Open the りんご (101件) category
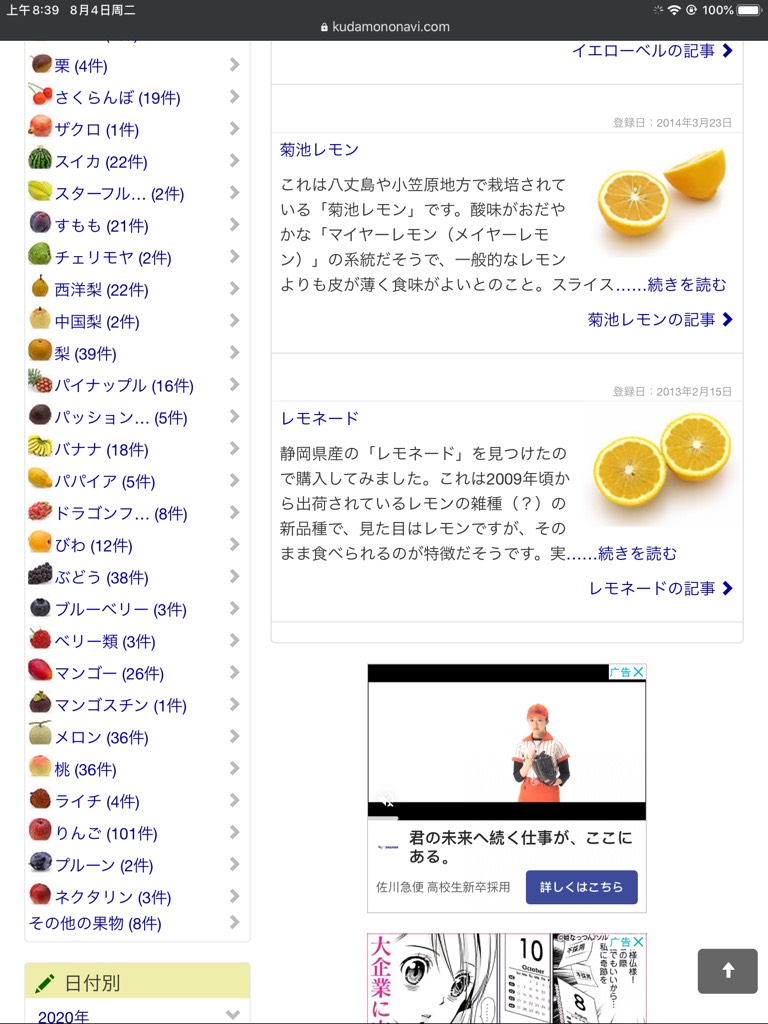This screenshot has width=768, height=1024. 106,834
